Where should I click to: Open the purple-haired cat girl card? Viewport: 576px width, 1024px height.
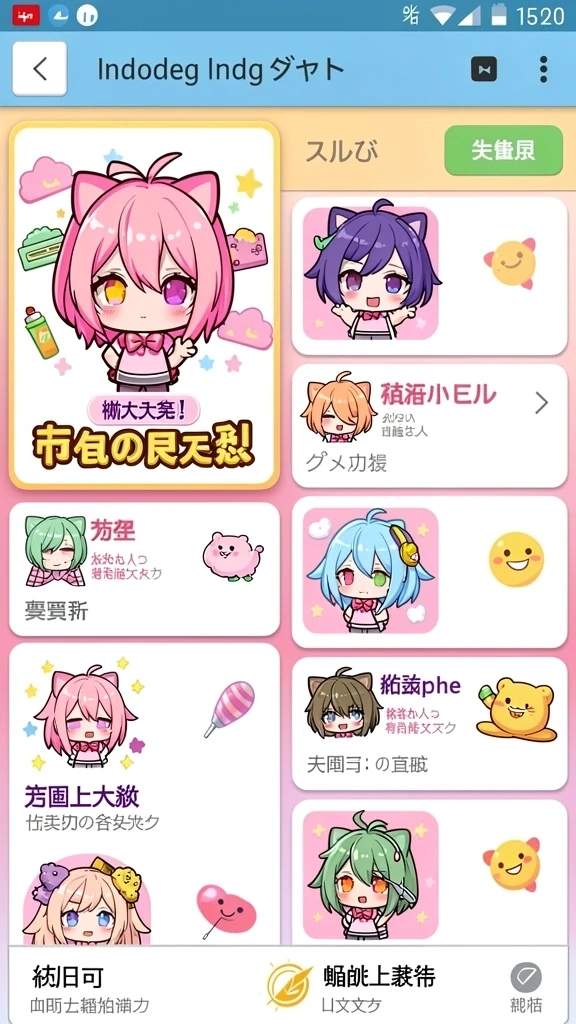click(429, 276)
